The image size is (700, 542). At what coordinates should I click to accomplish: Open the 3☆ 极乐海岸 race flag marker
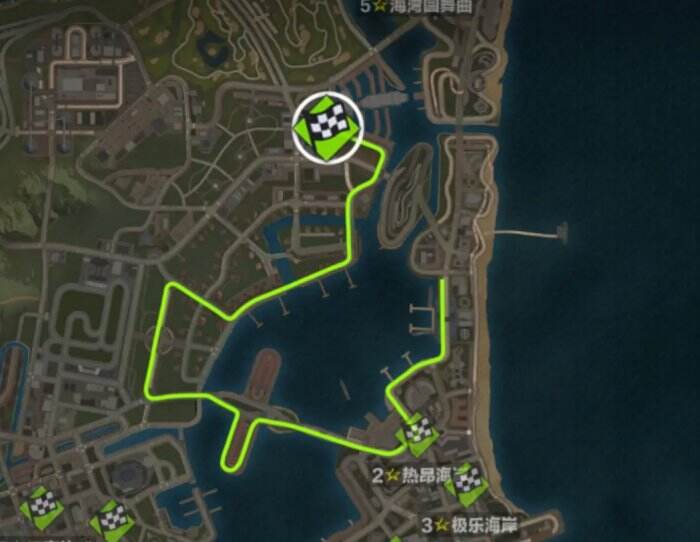[466, 484]
